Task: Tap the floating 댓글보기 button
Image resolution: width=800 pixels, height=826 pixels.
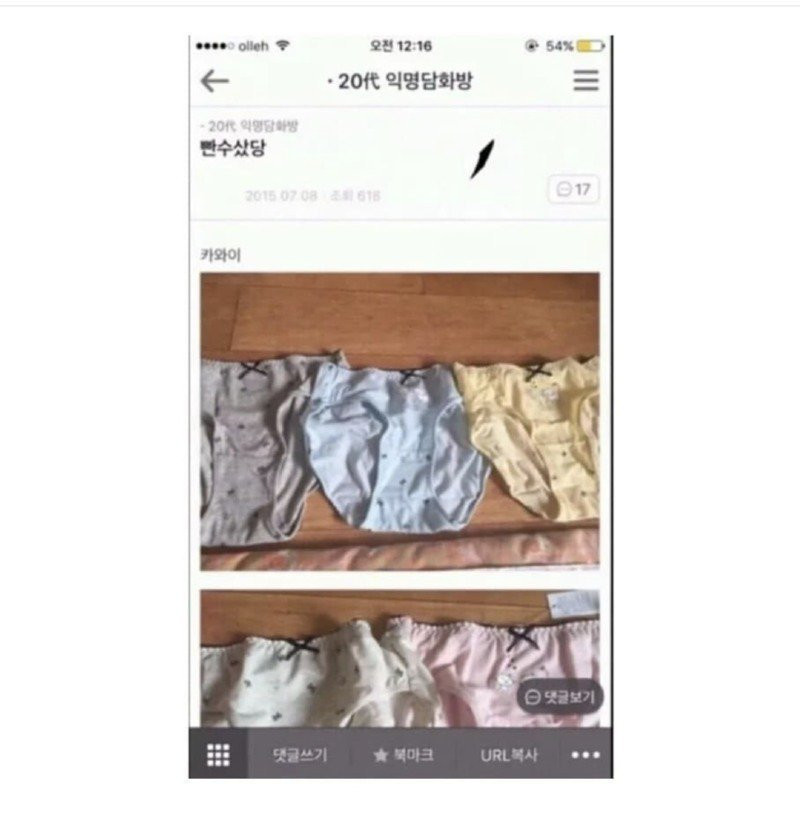Action: tap(561, 697)
